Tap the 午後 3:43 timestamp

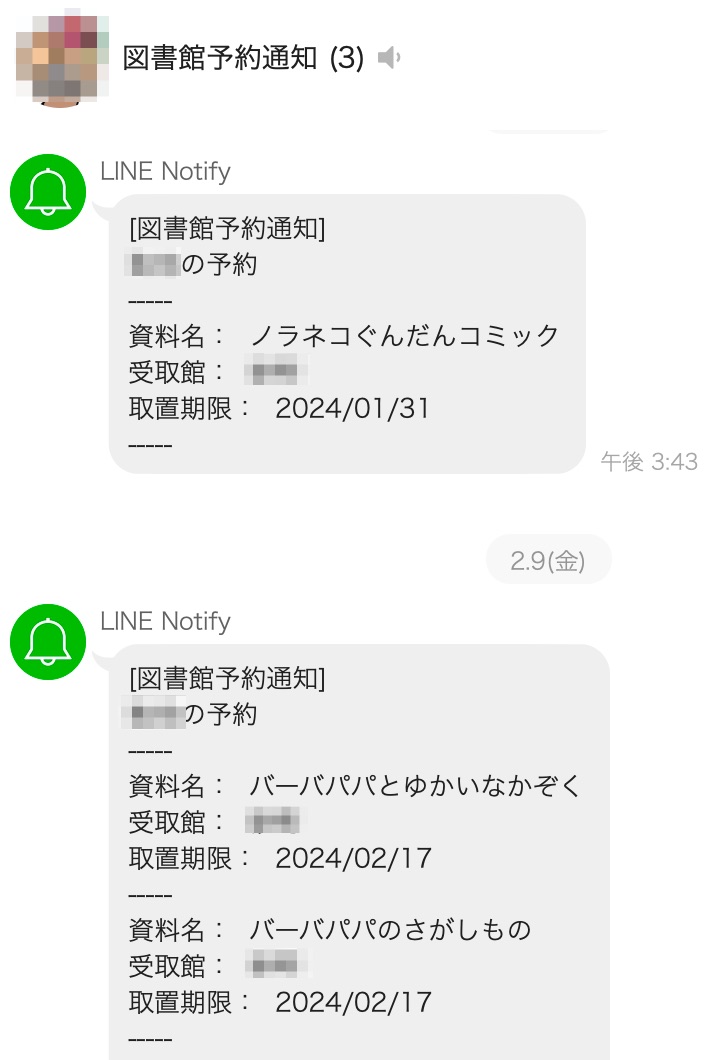pos(648,462)
